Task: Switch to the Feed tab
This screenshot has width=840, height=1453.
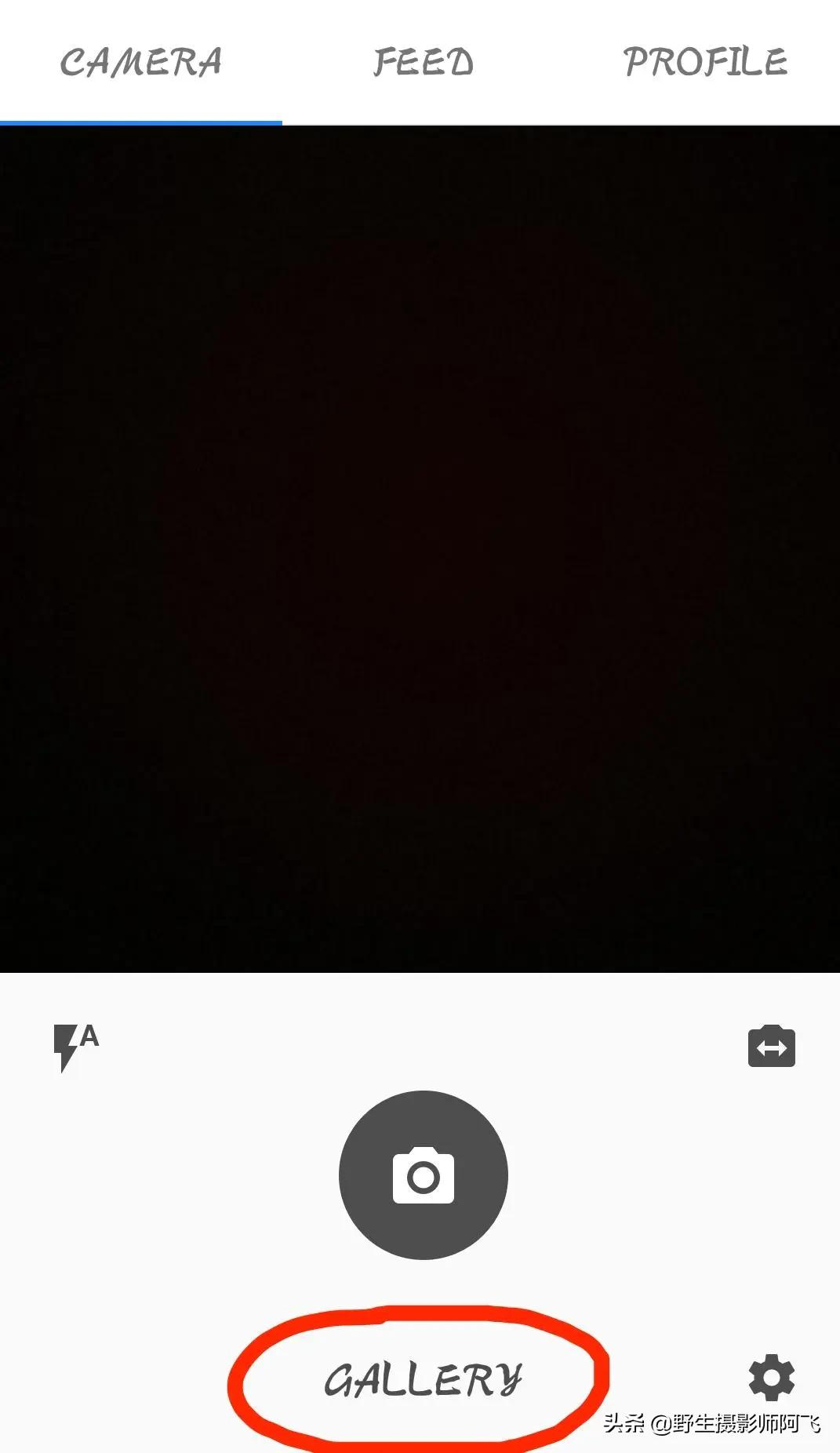Action: (x=423, y=62)
